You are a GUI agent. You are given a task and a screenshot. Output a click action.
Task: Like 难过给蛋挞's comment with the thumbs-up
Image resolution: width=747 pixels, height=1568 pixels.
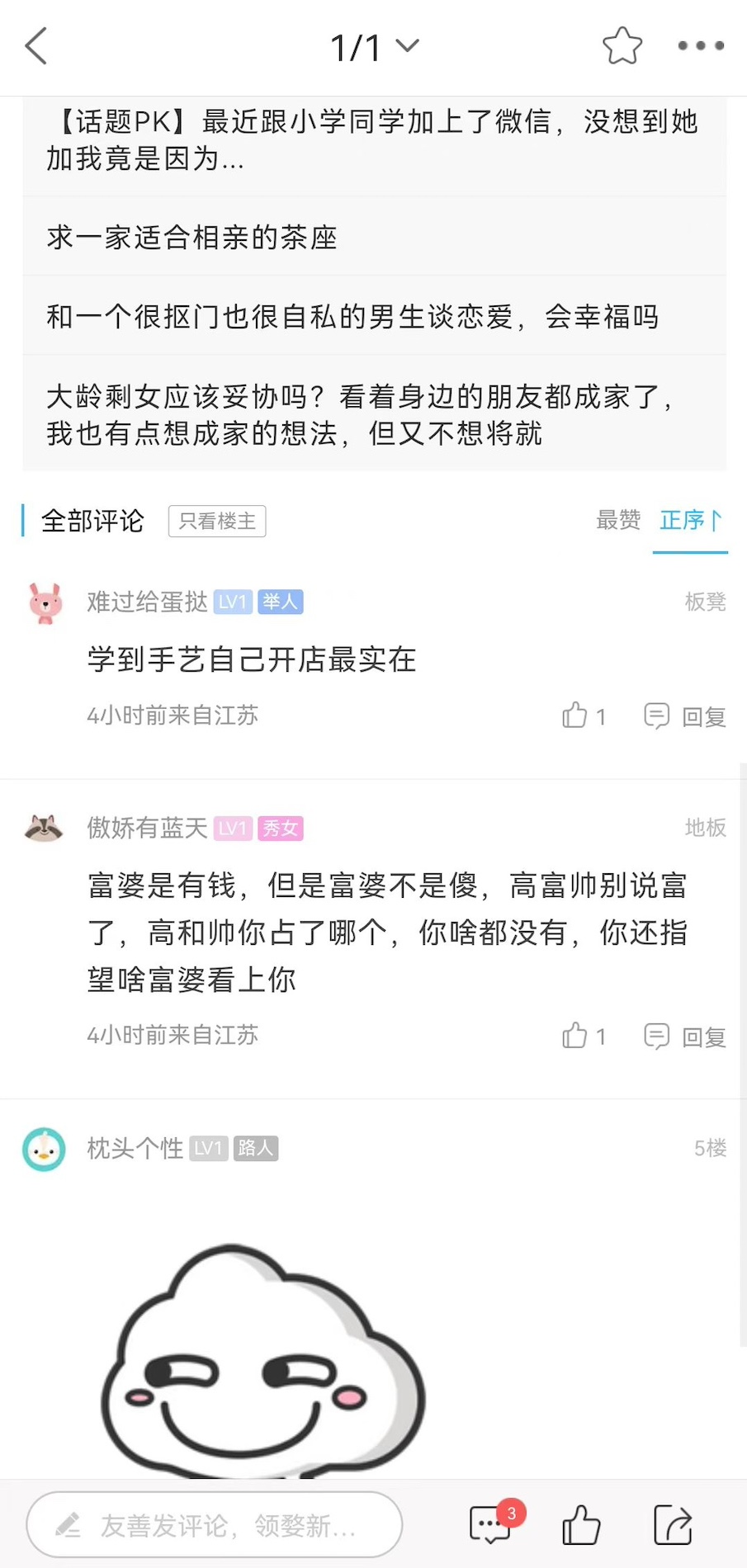pyautogui.click(x=575, y=716)
